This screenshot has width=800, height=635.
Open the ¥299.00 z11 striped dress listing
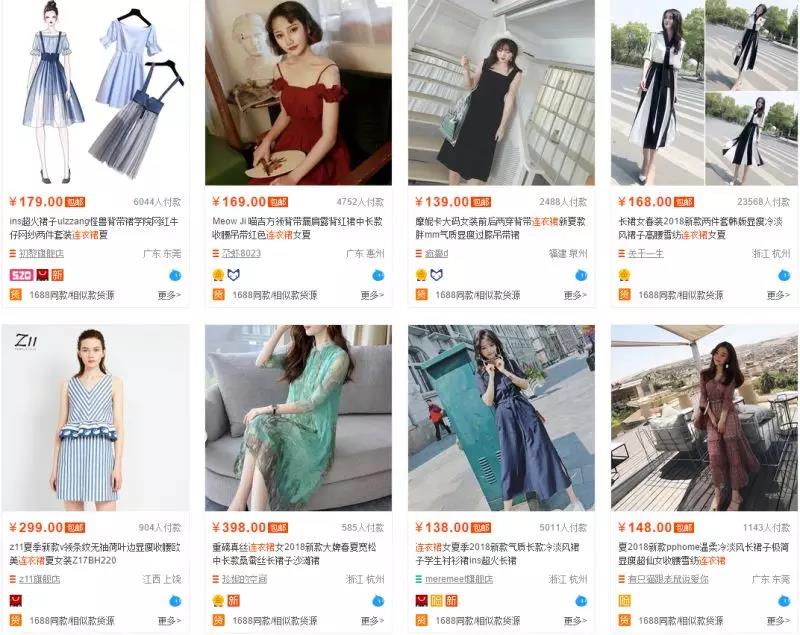(95, 418)
